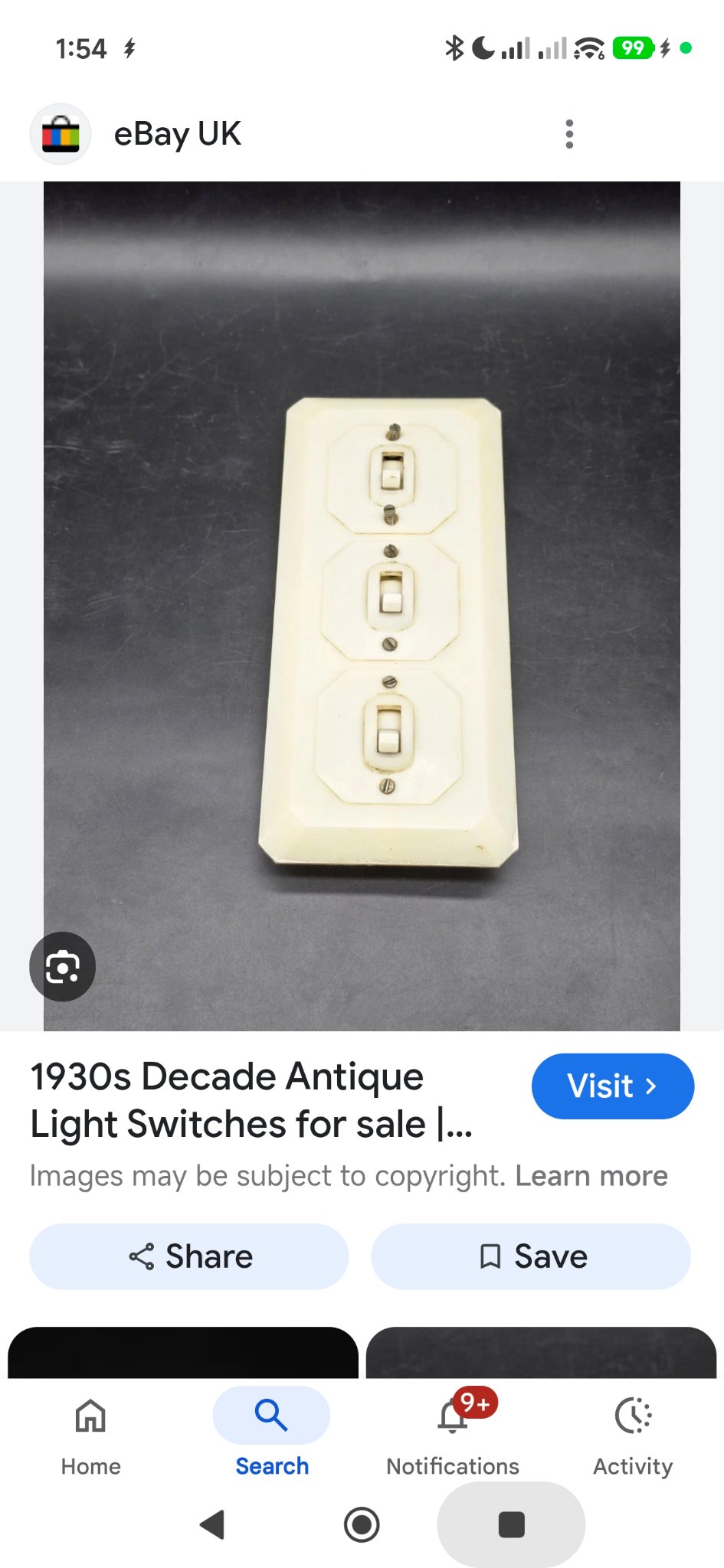This screenshot has height=1568, width=724.
Task: Open the three-dot overflow menu
Action: click(x=568, y=134)
